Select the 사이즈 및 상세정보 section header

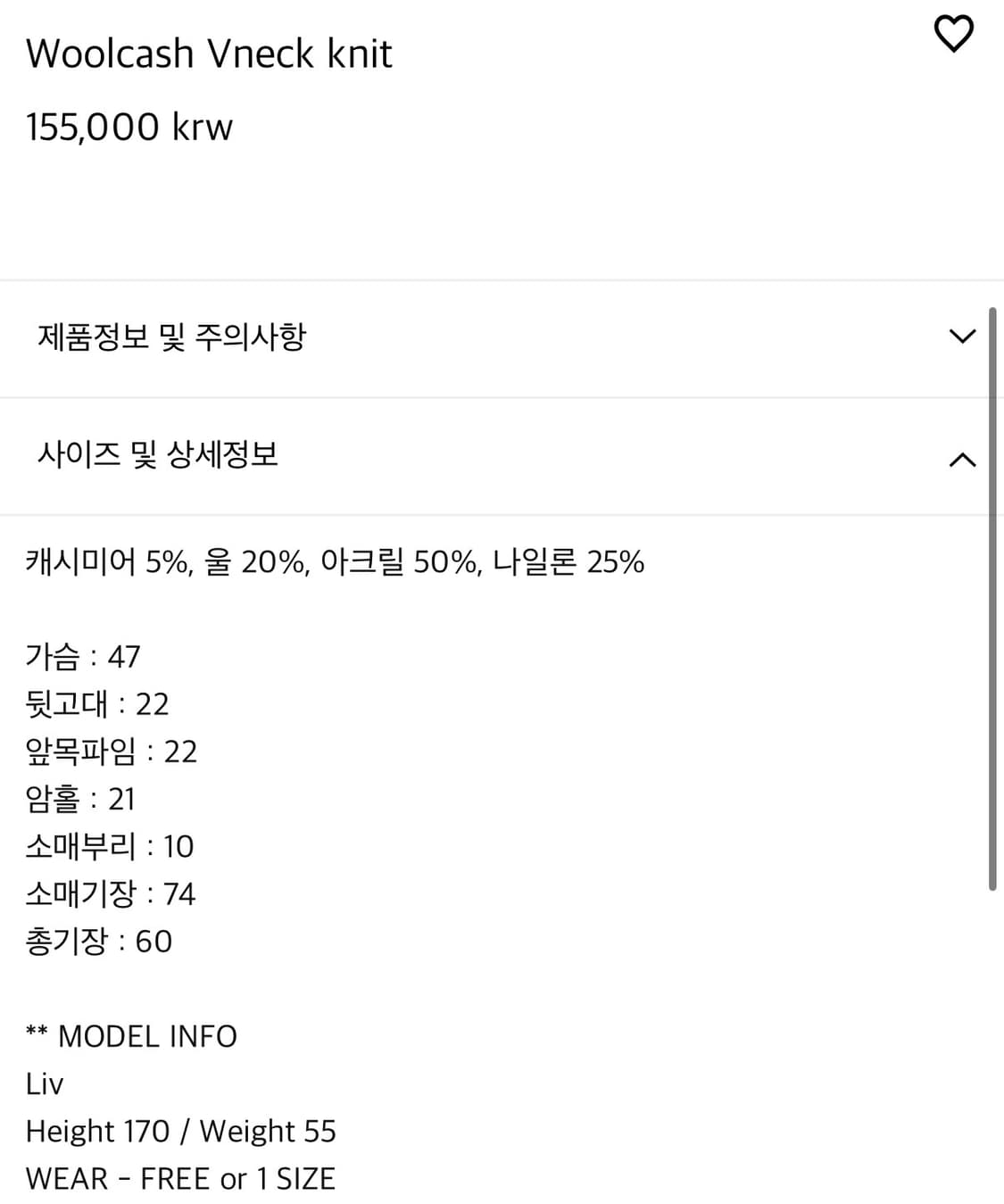[x=161, y=455]
